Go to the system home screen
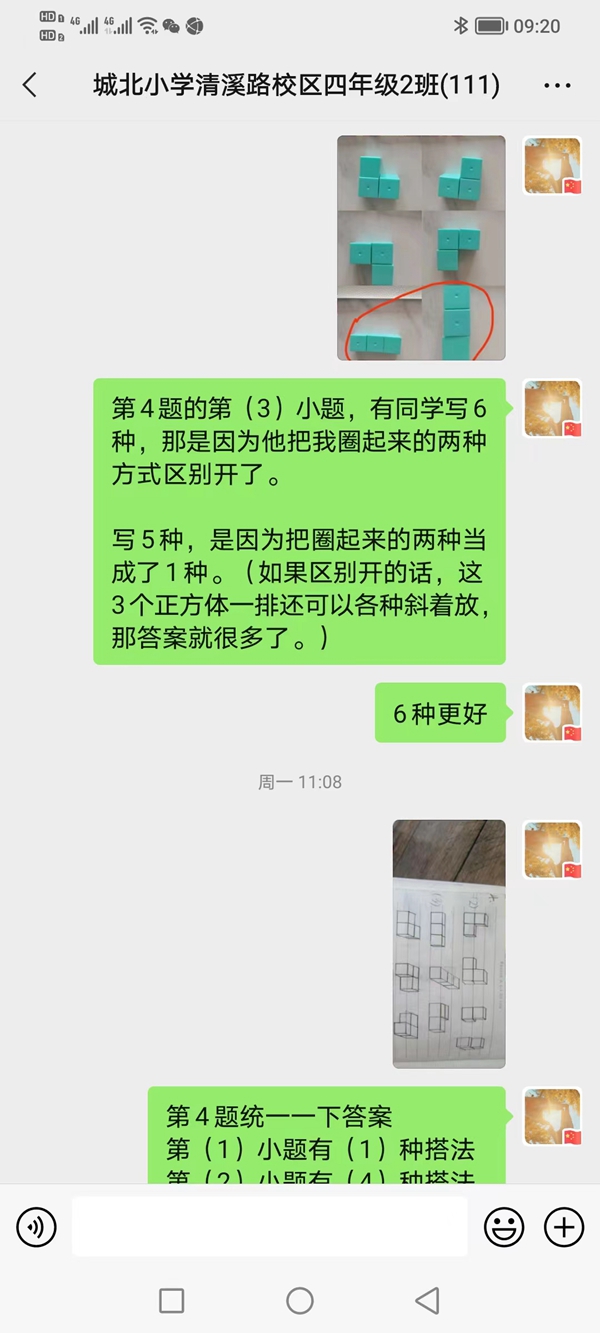Screen dimensions: 600x1333 pos(300,1300)
